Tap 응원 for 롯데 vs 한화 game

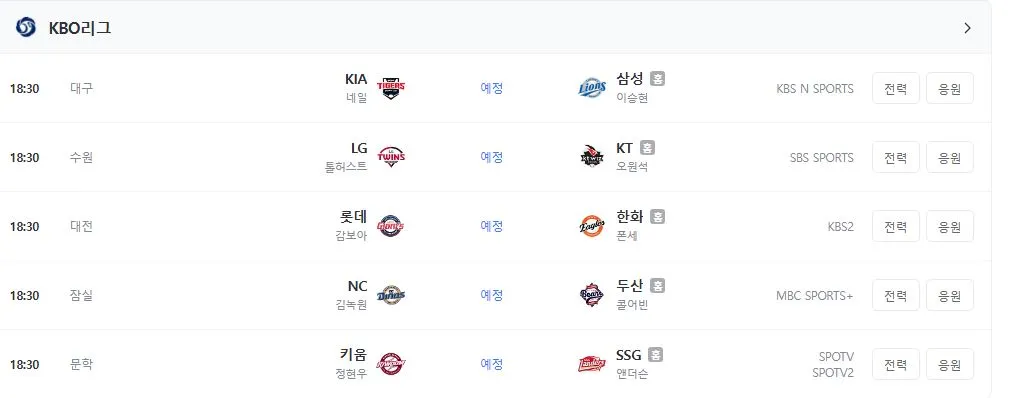(950, 226)
